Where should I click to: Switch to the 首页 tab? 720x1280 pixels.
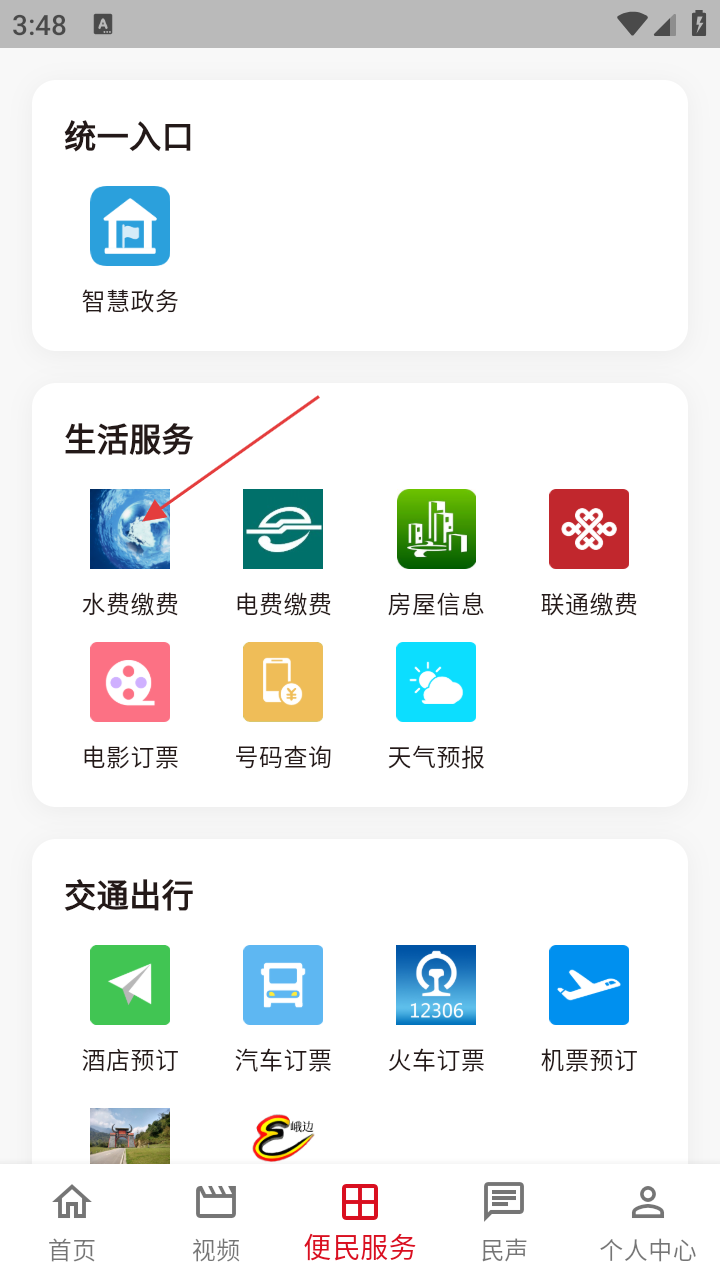pos(72,1221)
